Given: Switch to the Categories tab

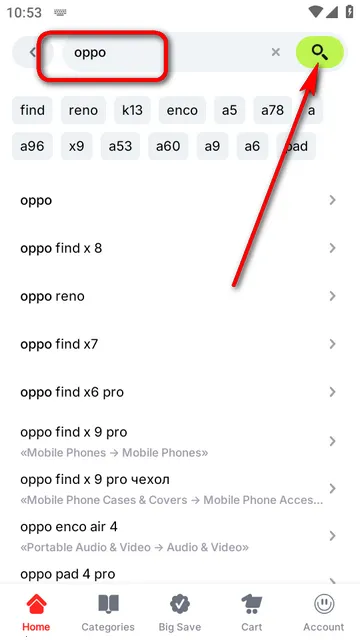Looking at the screenshot, I should (108, 612).
